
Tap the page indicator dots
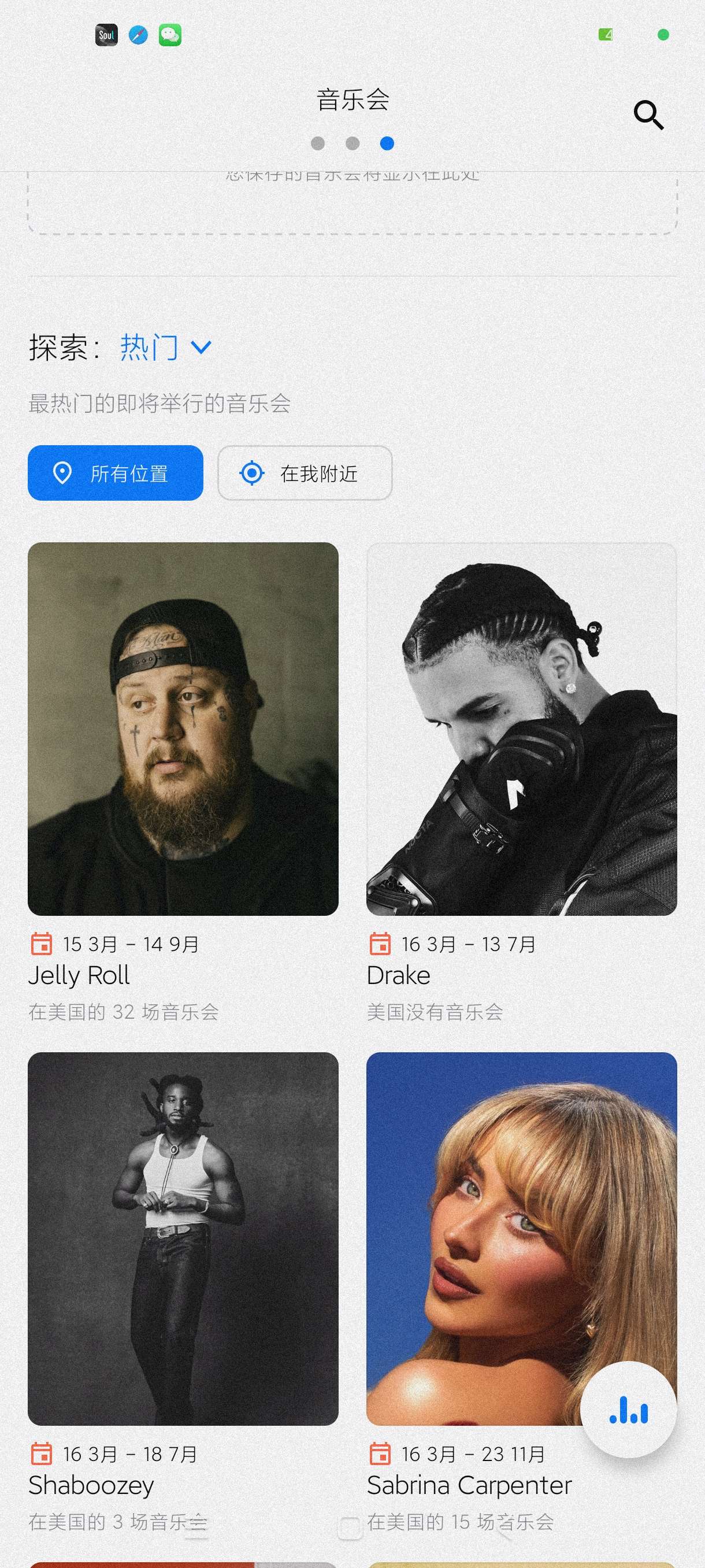click(352, 143)
